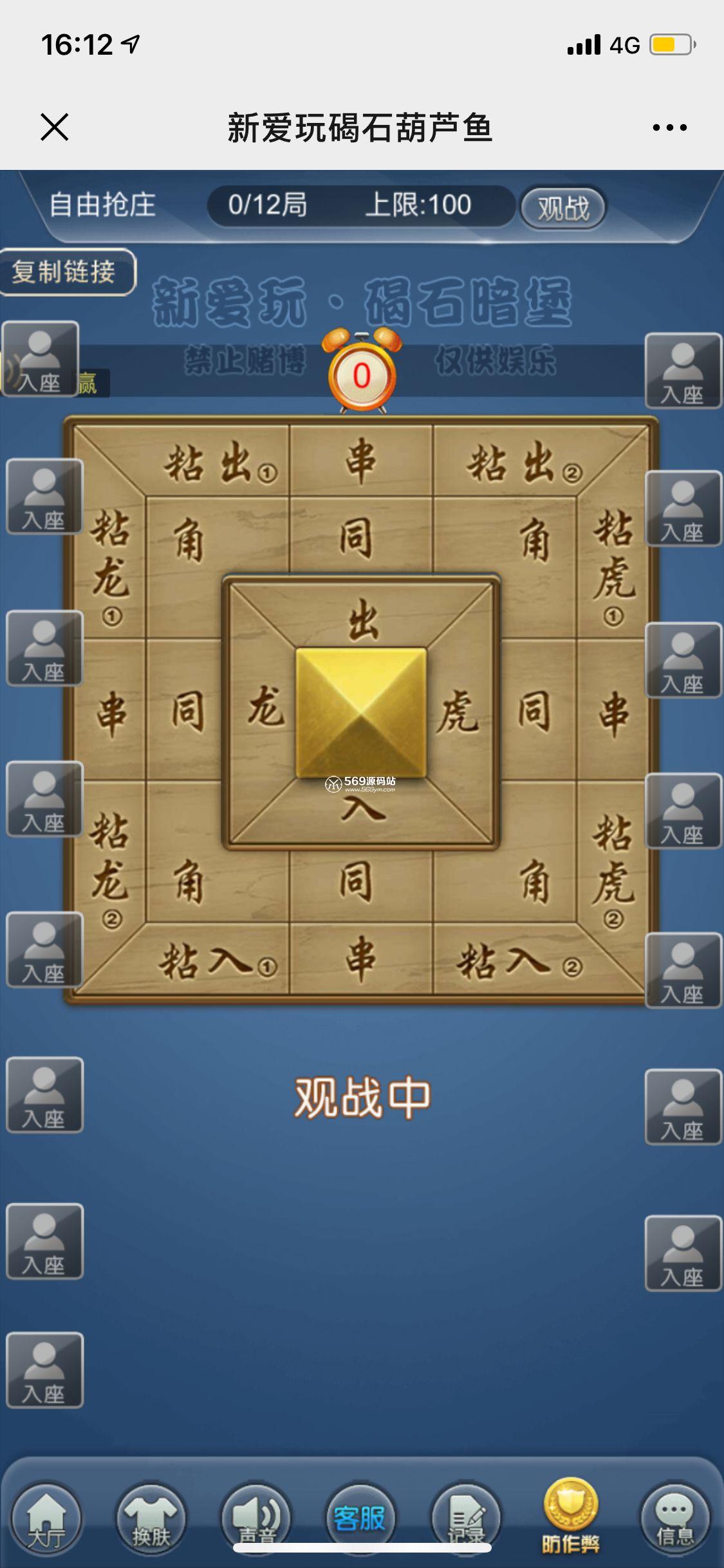Change skin with 换肤
The height and width of the screenshot is (1568, 724).
pos(151,1522)
